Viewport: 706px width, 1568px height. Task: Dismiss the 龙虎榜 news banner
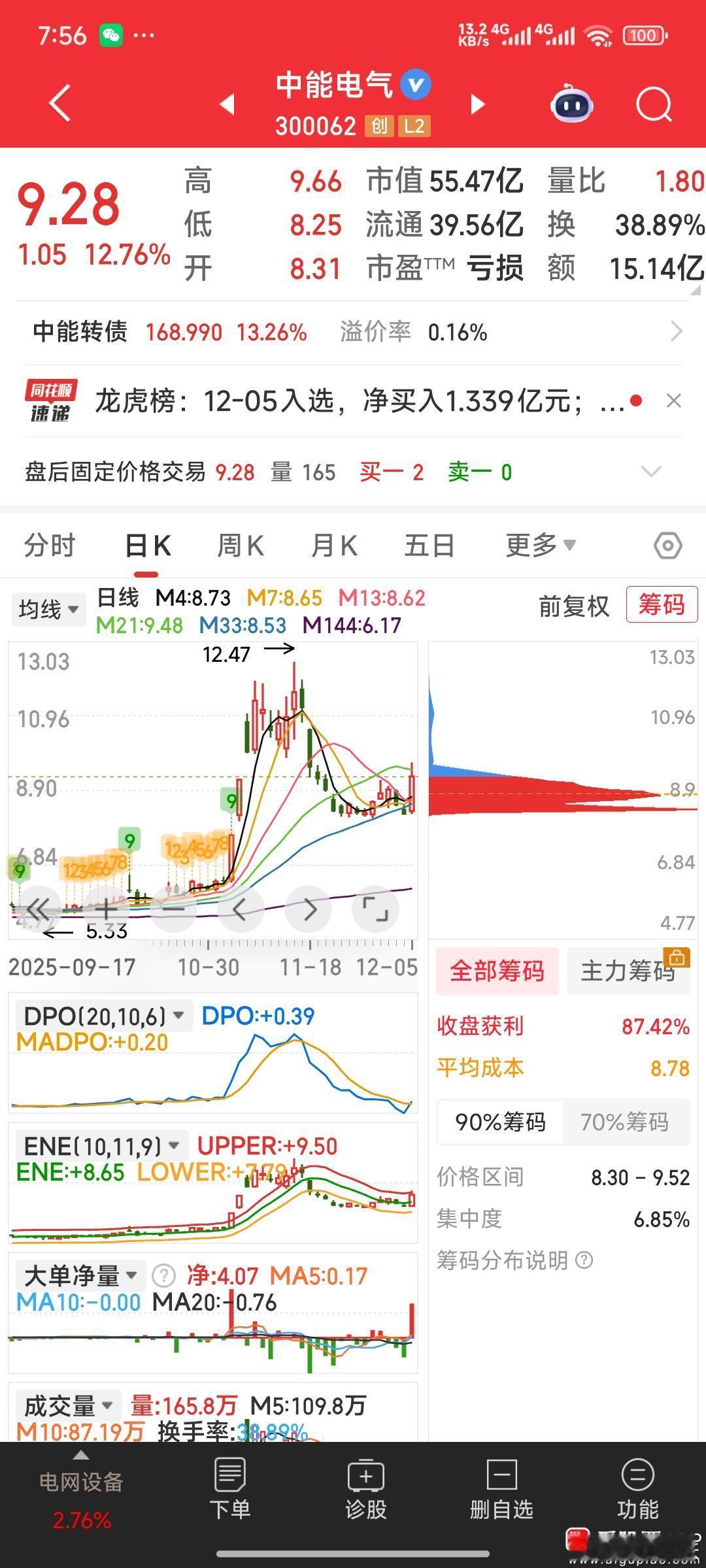[673, 400]
